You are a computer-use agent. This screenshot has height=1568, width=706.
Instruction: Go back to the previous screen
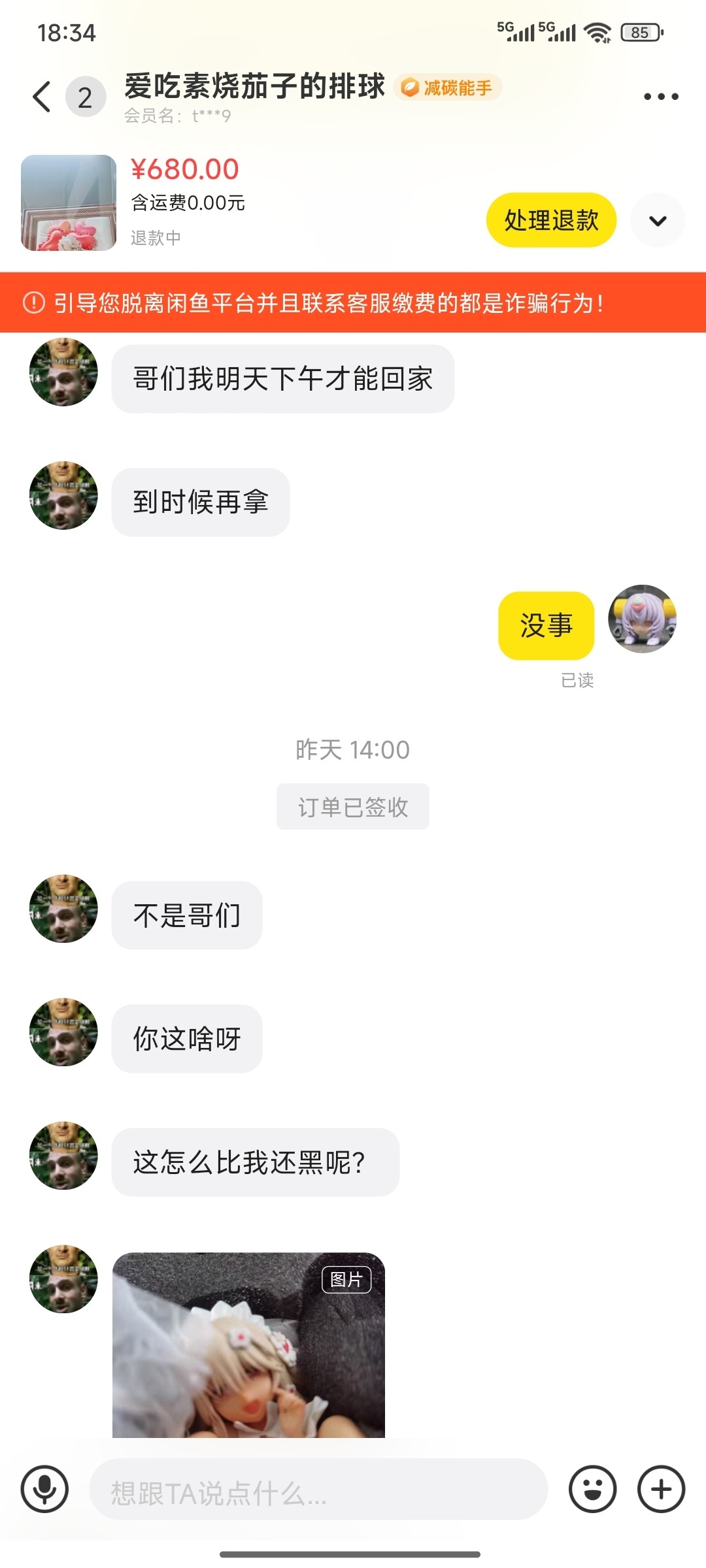[x=42, y=97]
